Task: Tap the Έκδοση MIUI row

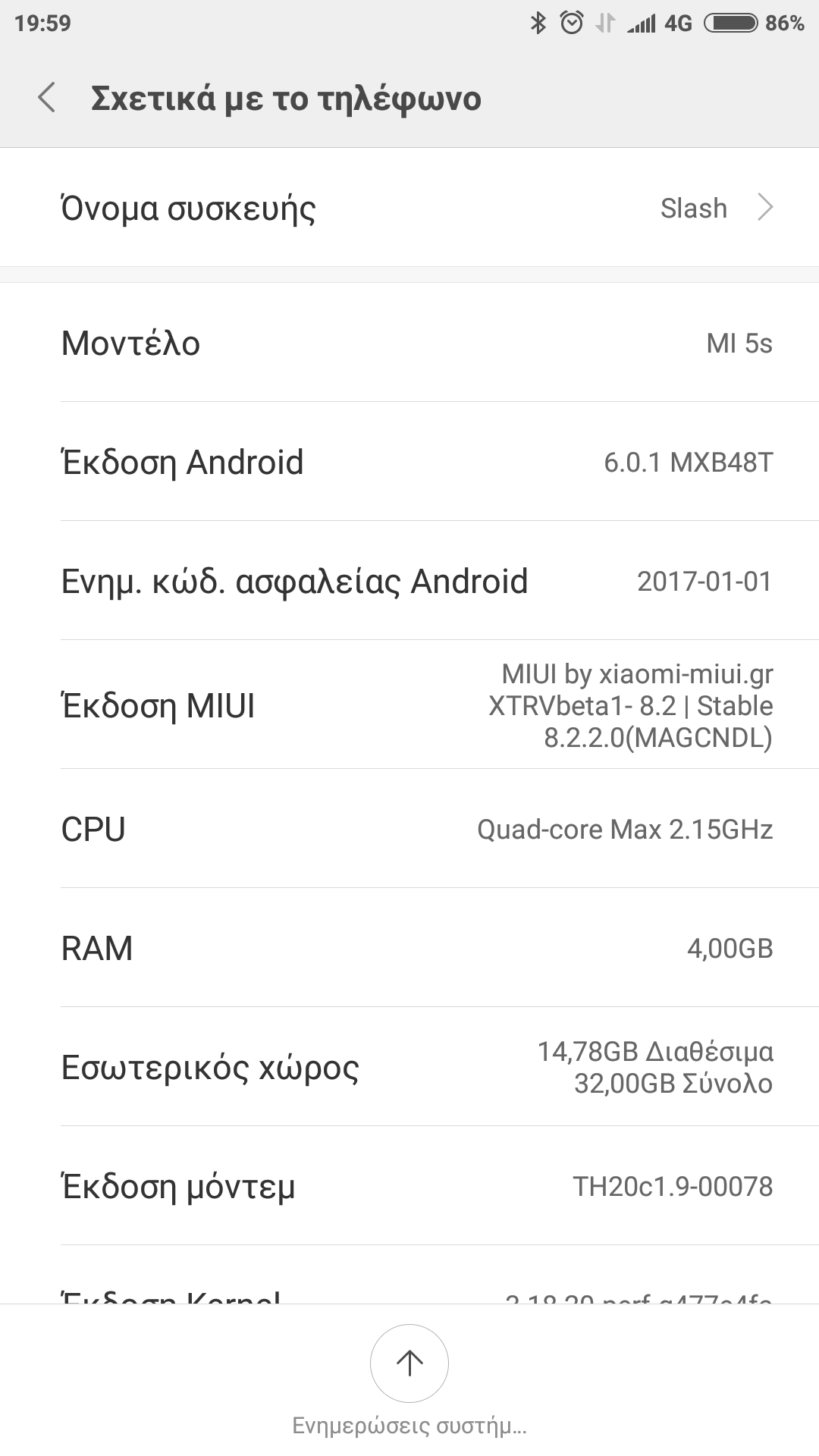Action: 409,705
